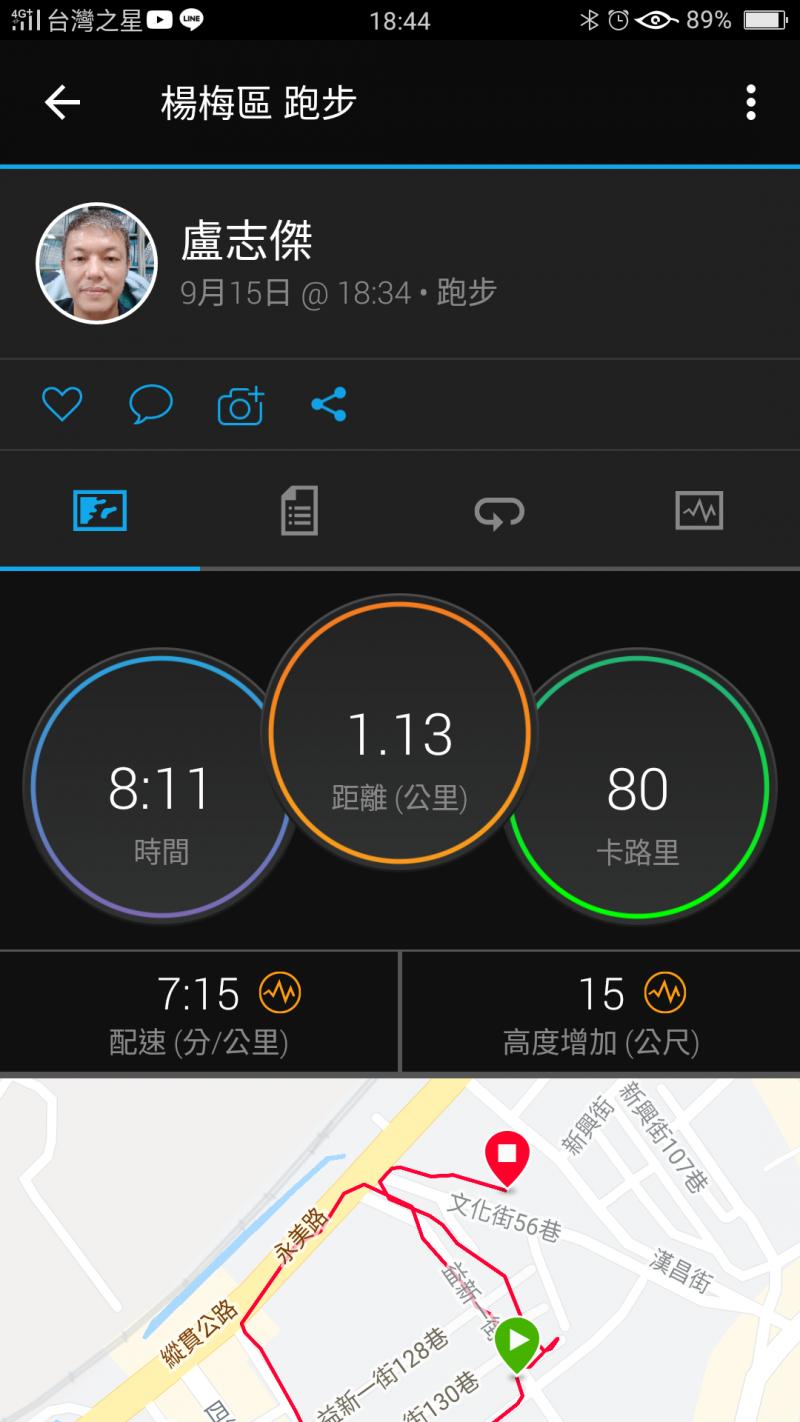Open the comments bubble
Viewport: 800px width, 1422px height.
(x=151, y=405)
